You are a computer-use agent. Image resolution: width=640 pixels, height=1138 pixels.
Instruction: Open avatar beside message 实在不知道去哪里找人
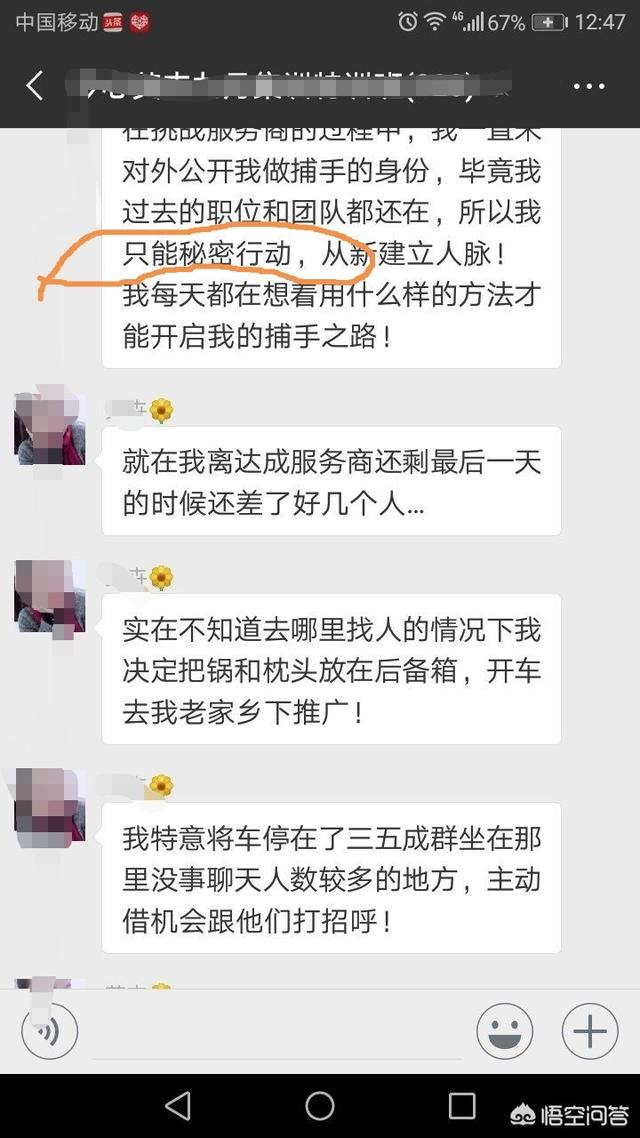(x=50, y=596)
